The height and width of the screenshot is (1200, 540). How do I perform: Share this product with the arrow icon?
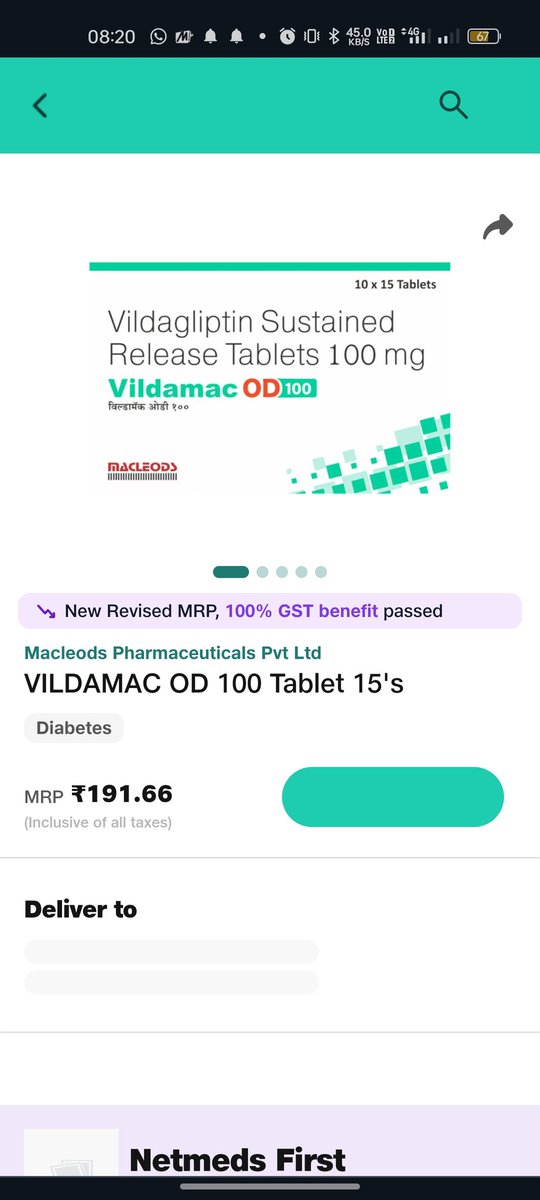pyautogui.click(x=497, y=227)
